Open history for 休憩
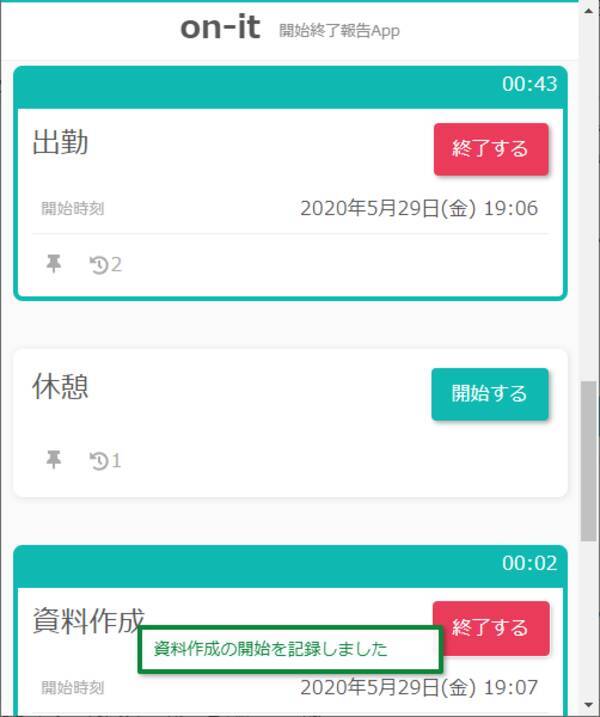Image resolution: width=600 pixels, height=717 pixels. [x=105, y=461]
